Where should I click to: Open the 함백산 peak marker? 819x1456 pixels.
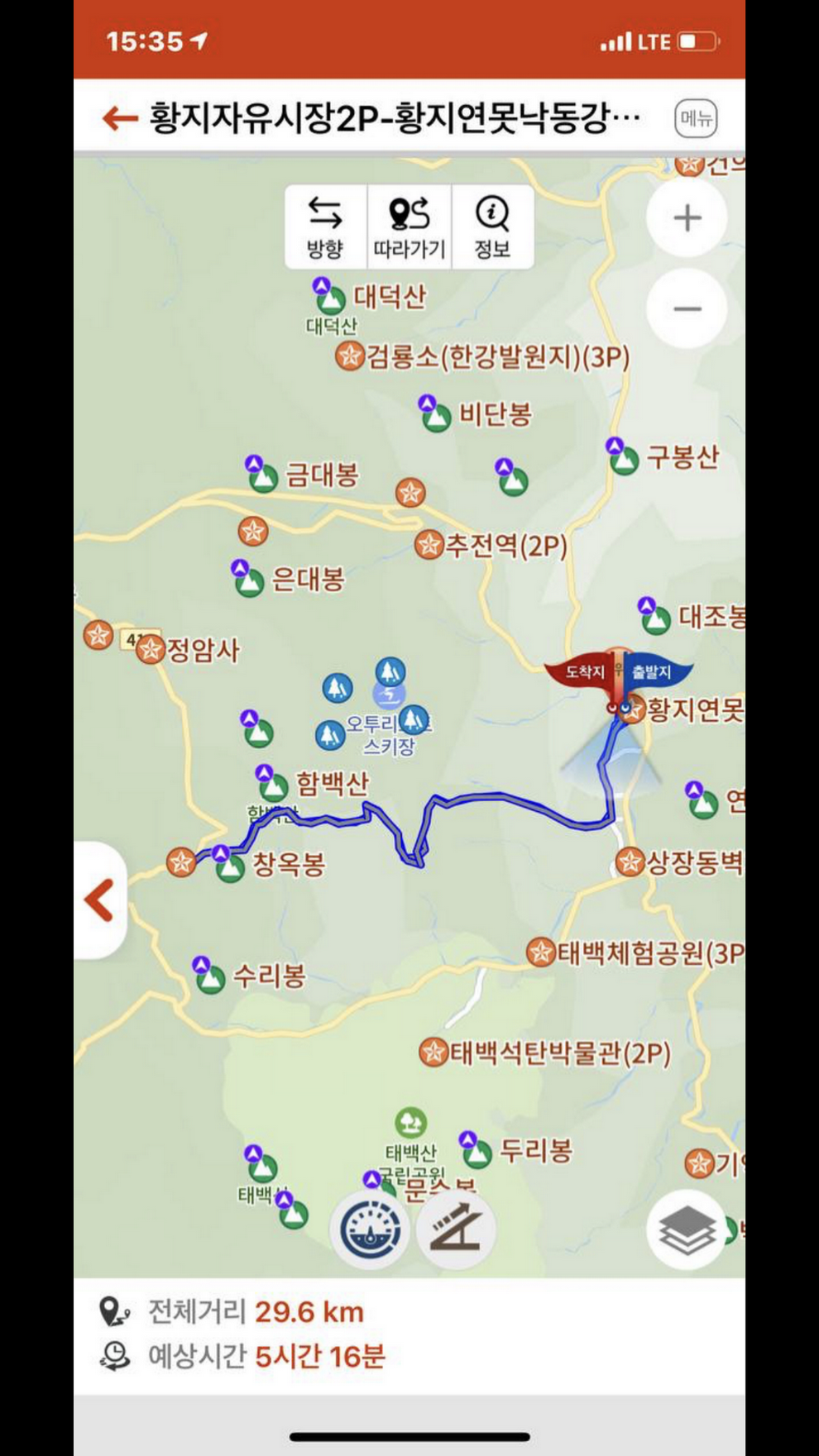pyautogui.click(x=271, y=785)
